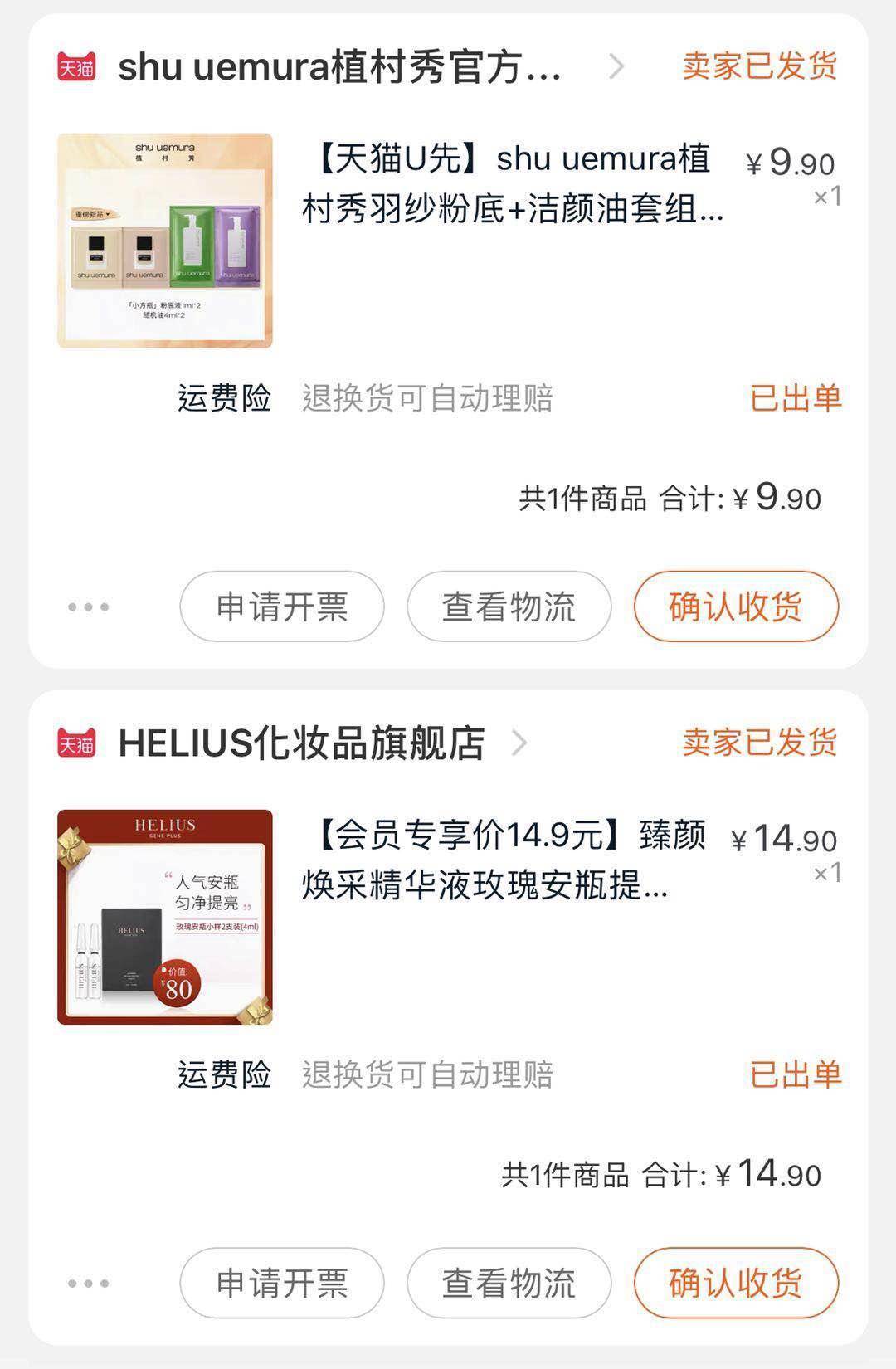The height and width of the screenshot is (1369, 896).
Task: Open the HELIUS rose ampoule product image
Action: click(x=165, y=917)
